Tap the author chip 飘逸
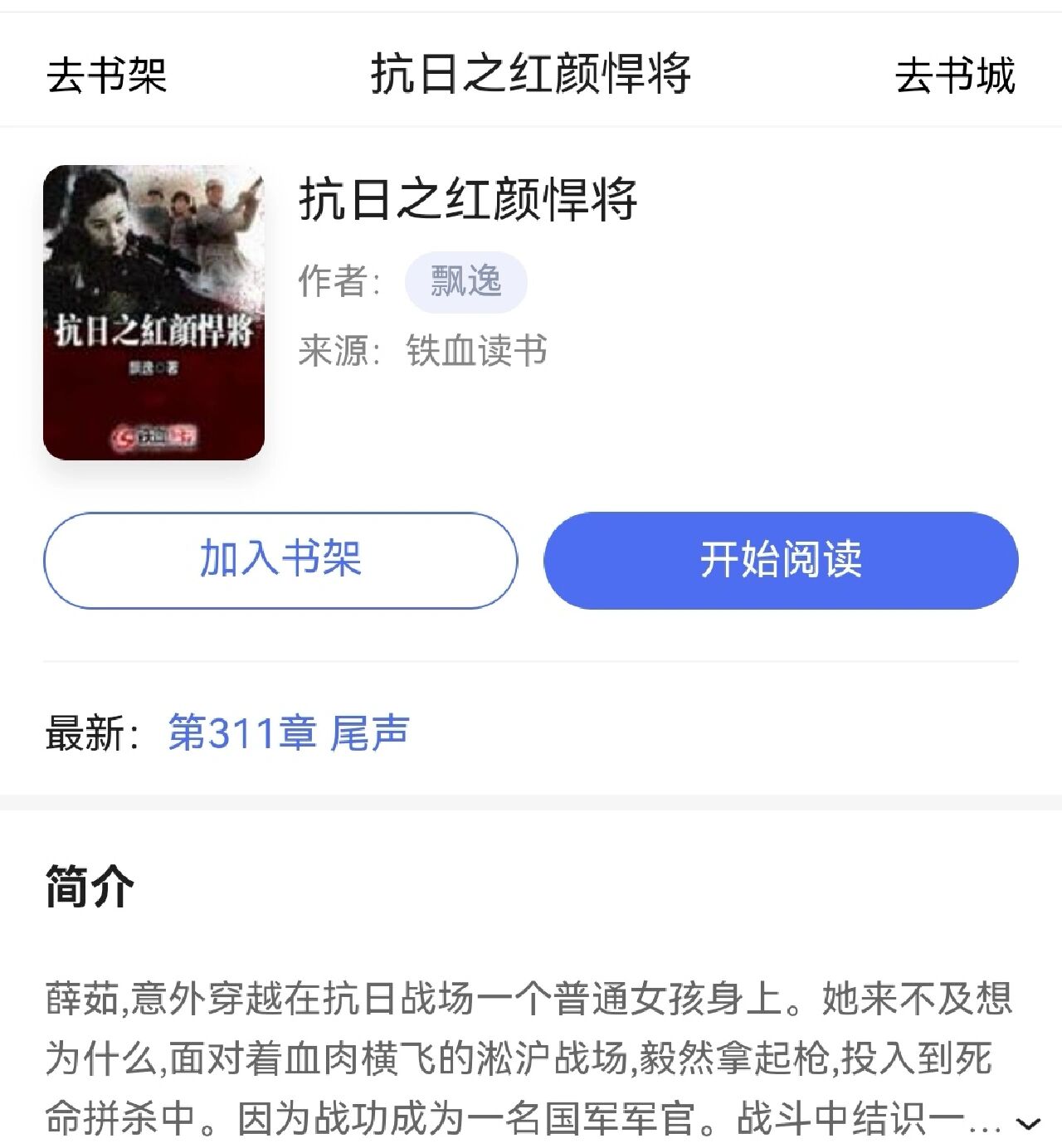1062x1148 pixels. click(465, 282)
